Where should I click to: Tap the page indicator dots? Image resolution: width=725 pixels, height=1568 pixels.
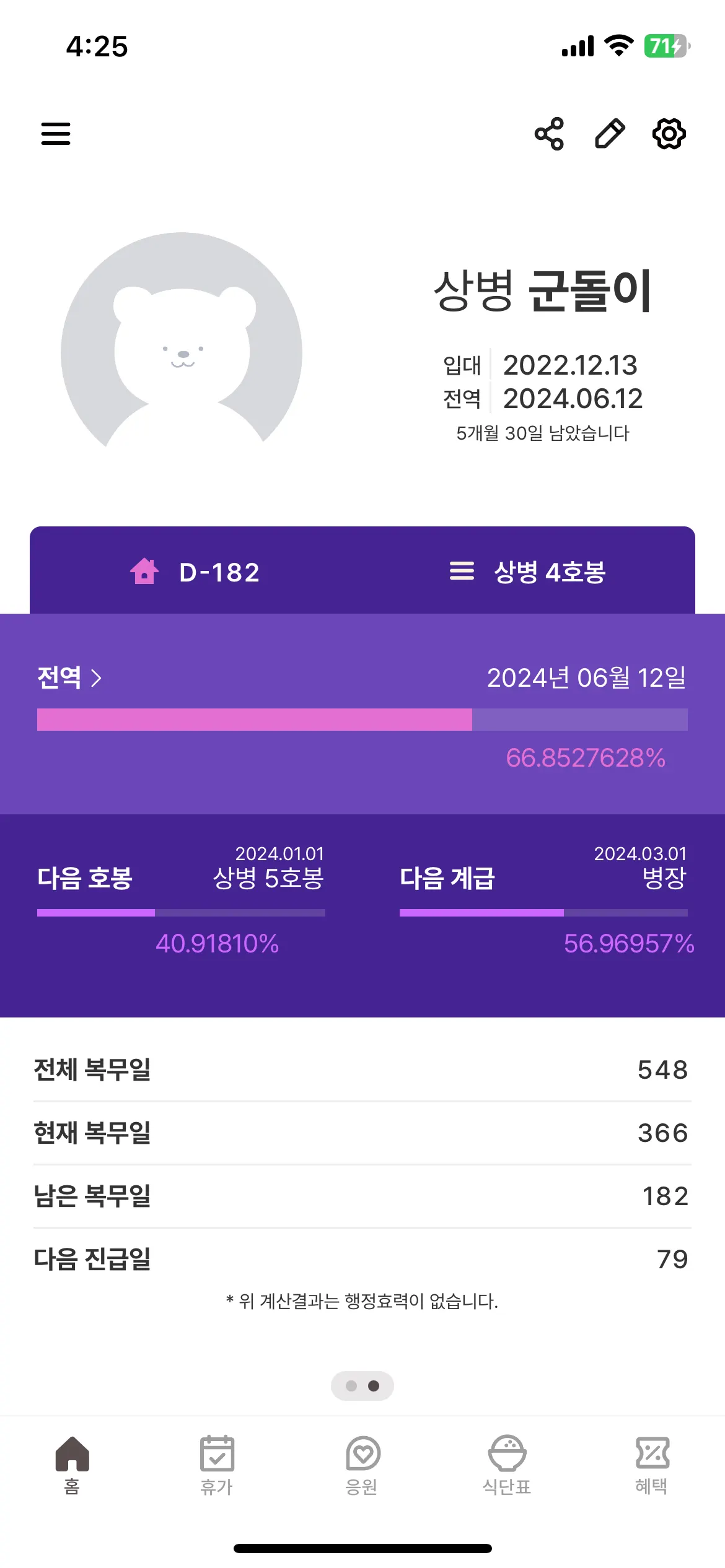tap(362, 1386)
